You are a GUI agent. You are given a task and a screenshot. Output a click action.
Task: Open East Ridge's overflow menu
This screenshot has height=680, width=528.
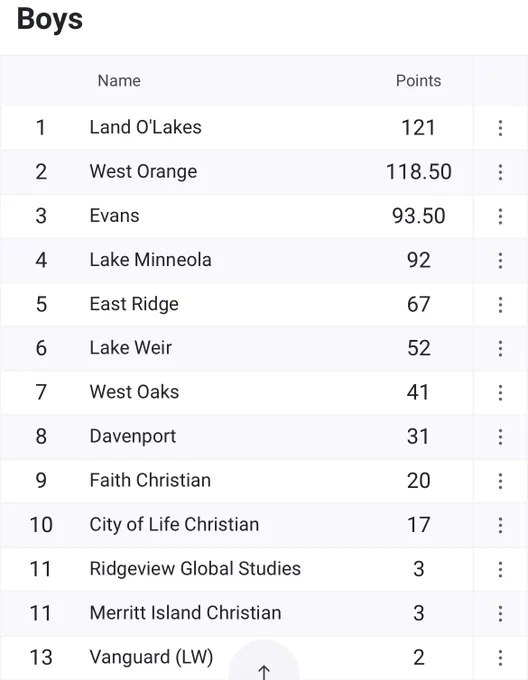[500, 305]
